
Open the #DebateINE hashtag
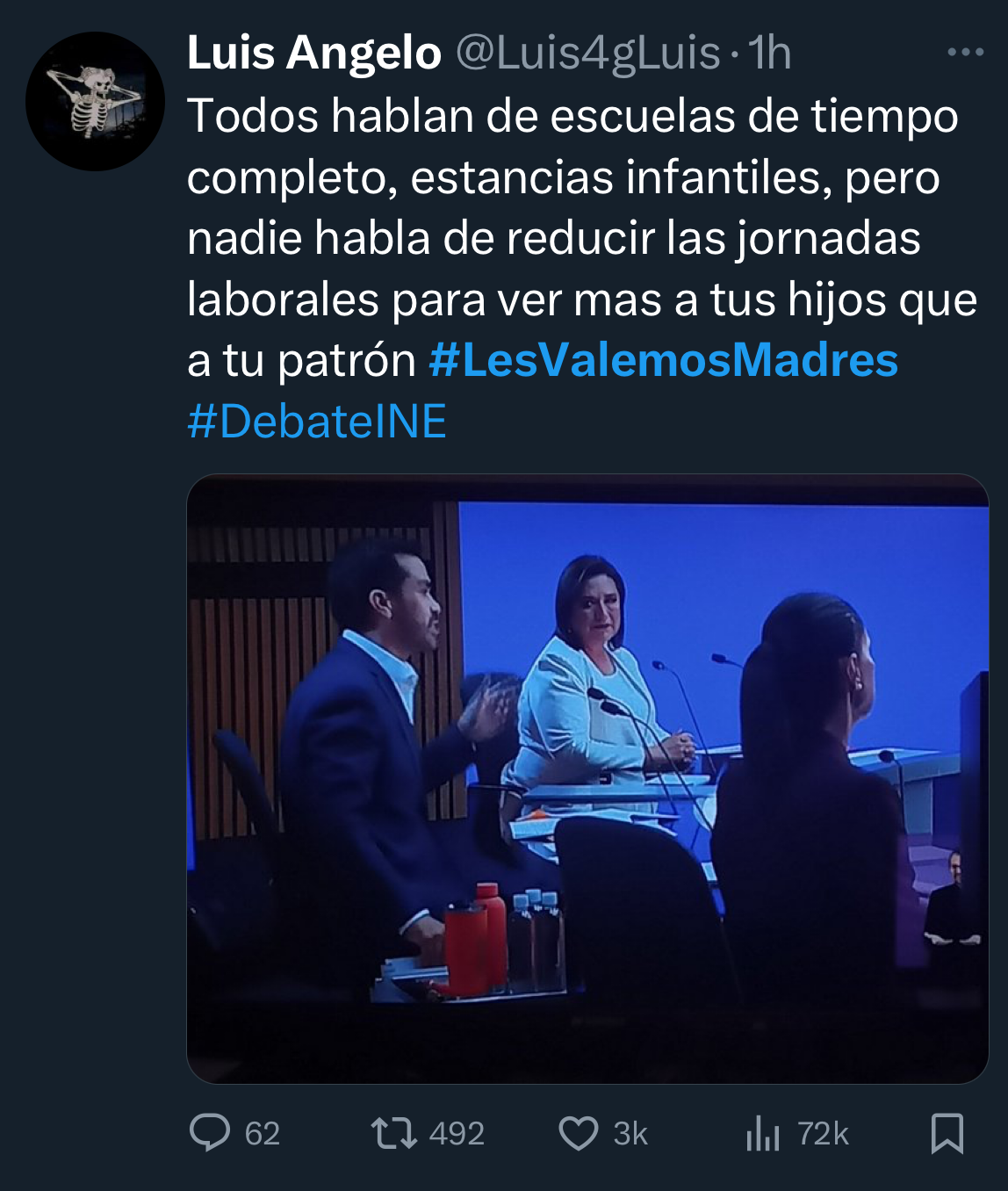coord(317,422)
